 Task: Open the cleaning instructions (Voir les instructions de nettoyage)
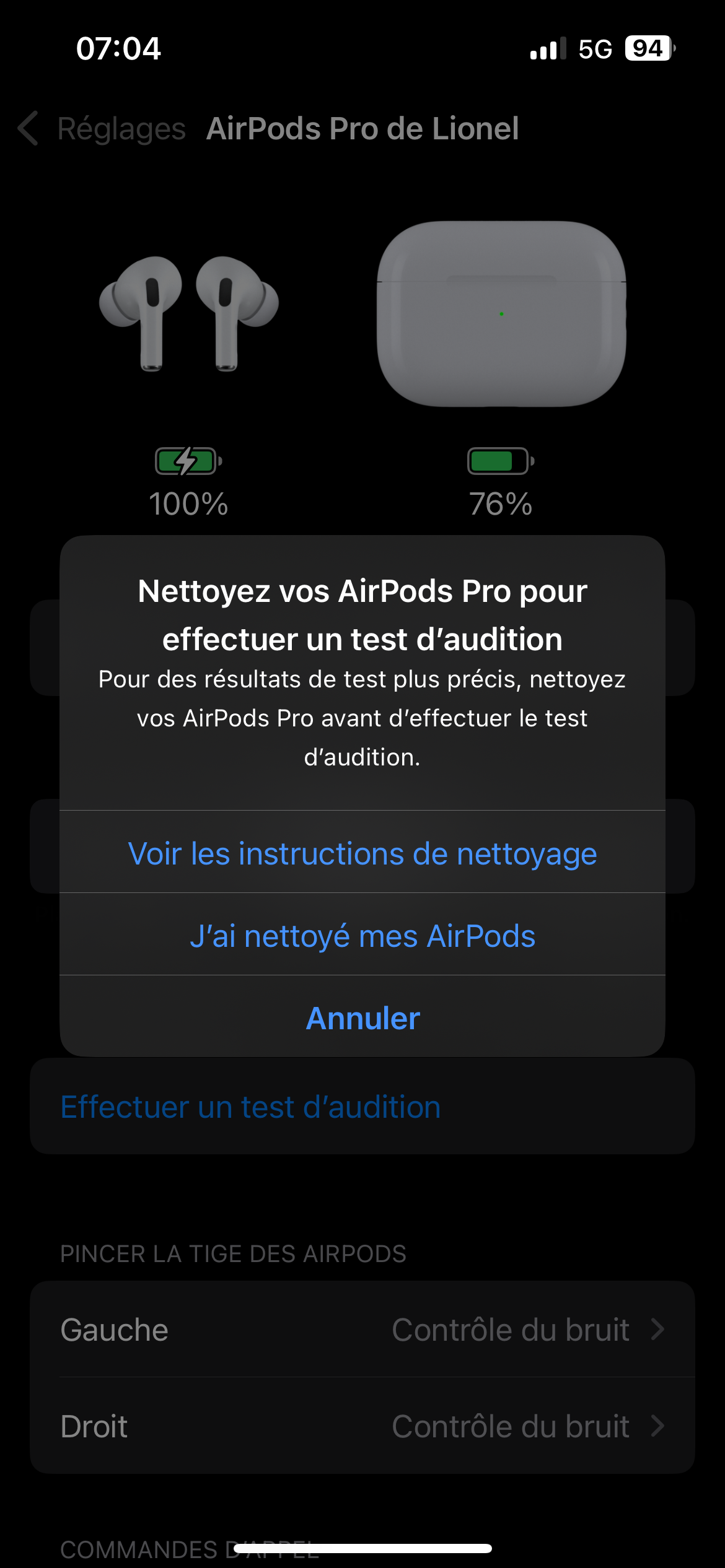[x=362, y=853]
